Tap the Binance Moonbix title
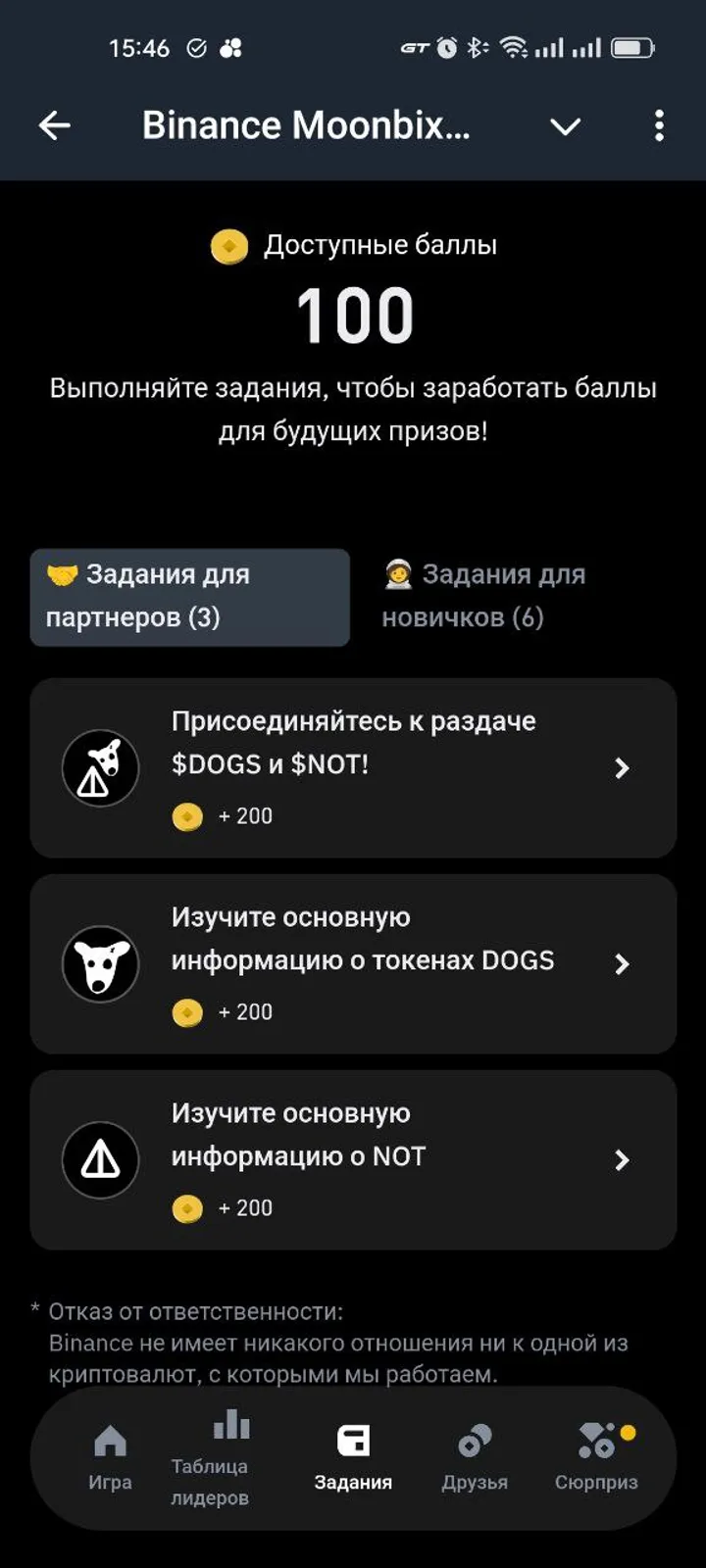This screenshot has width=706, height=1568. coord(309,124)
